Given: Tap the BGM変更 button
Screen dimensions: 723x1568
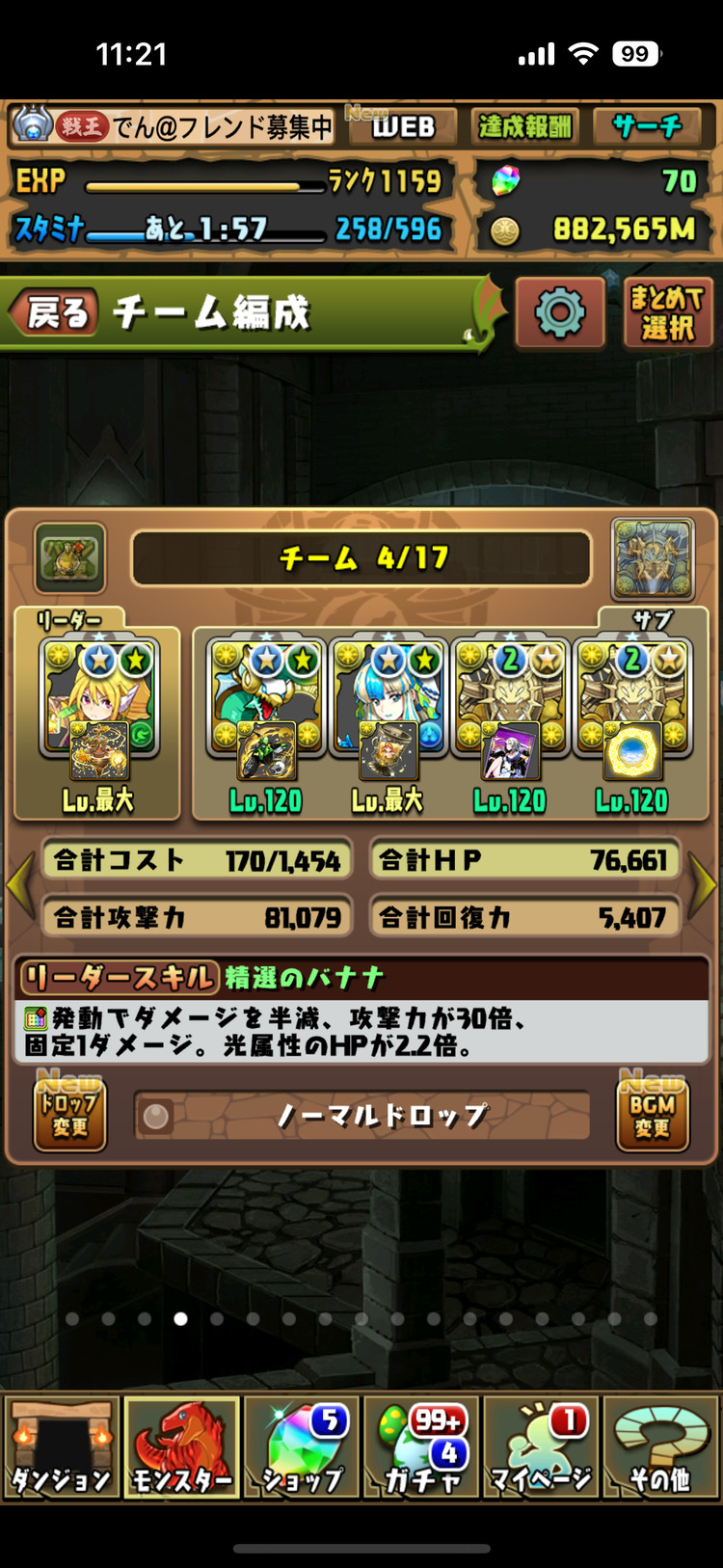Looking at the screenshot, I should (x=653, y=1115).
